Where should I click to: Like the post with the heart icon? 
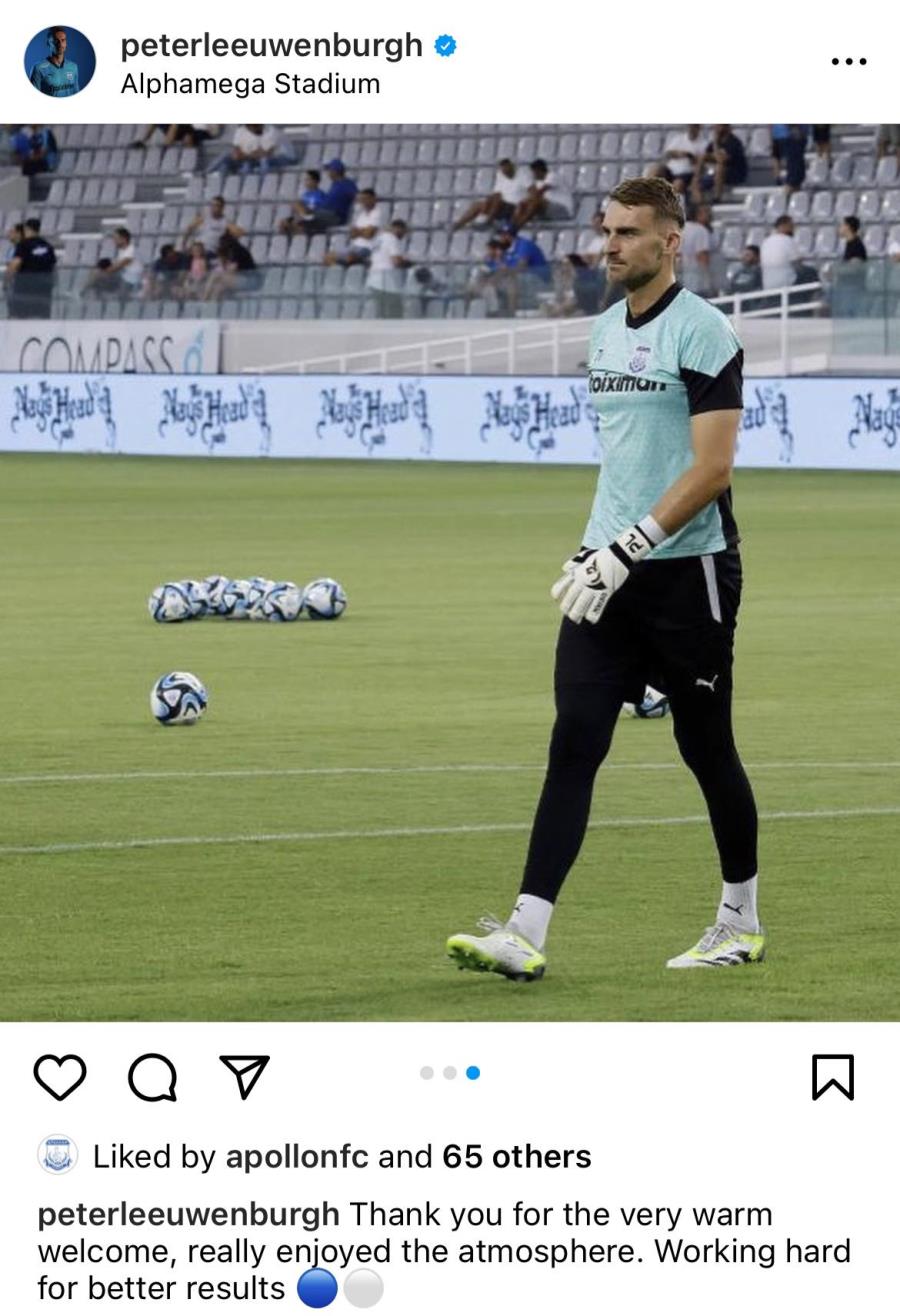[x=60, y=1077]
